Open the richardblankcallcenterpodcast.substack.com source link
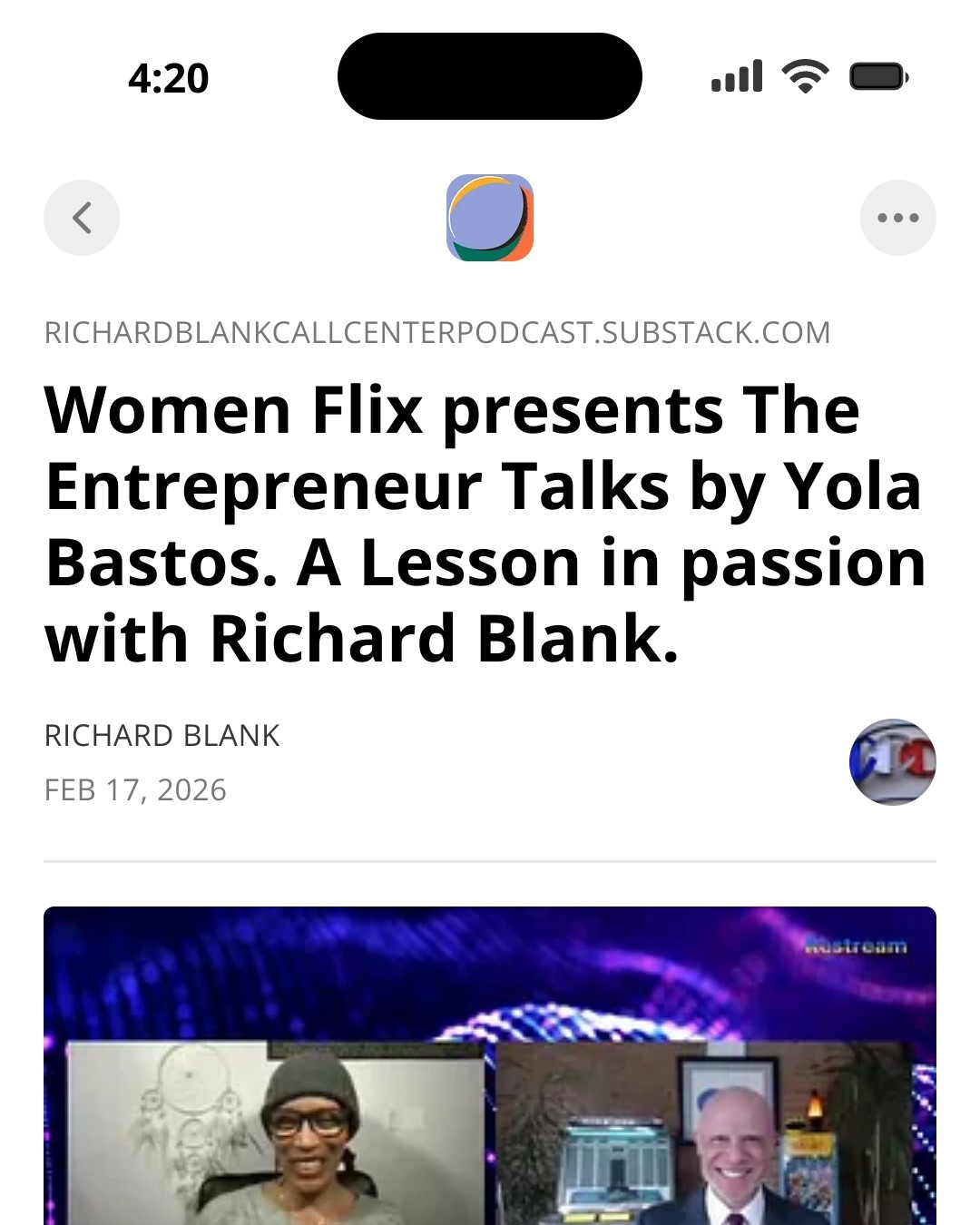Viewport: 980px width, 1225px height. click(437, 333)
